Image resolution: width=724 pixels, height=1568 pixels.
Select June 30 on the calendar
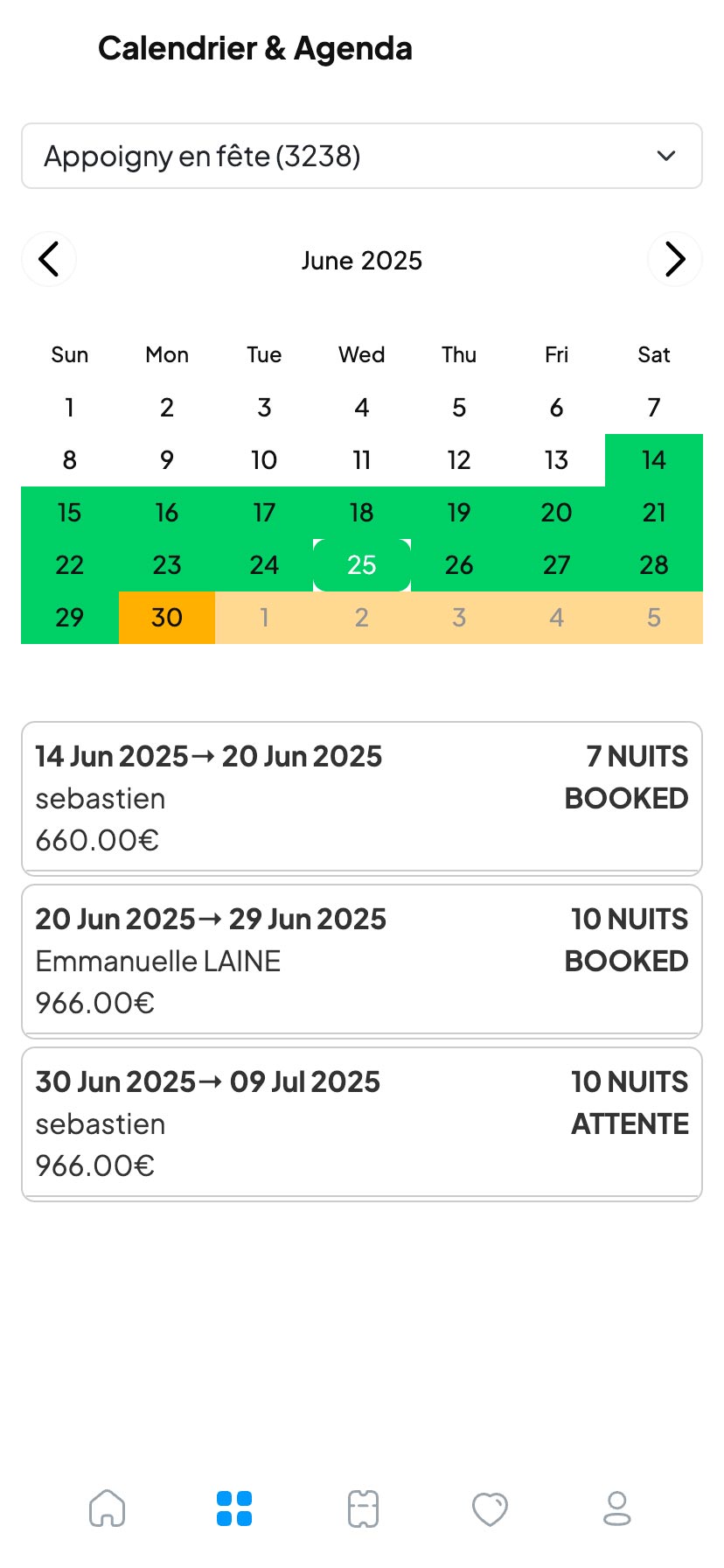point(167,618)
